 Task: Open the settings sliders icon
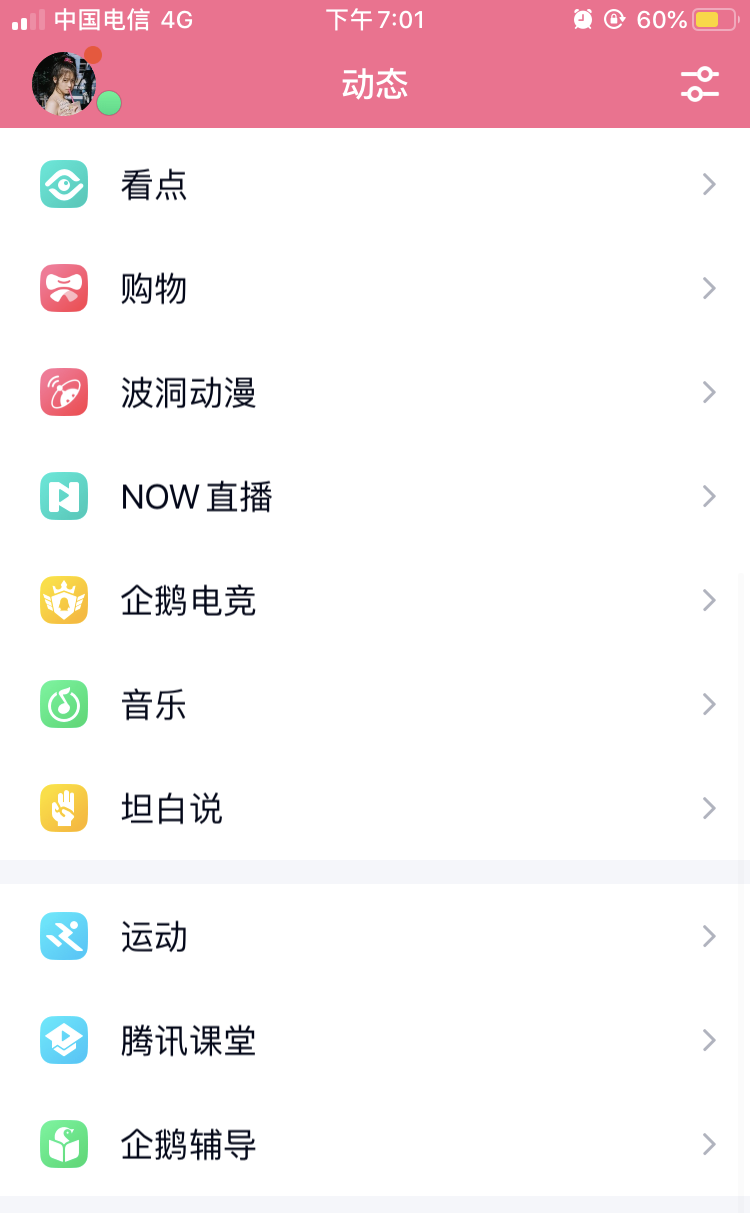pyautogui.click(x=700, y=84)
